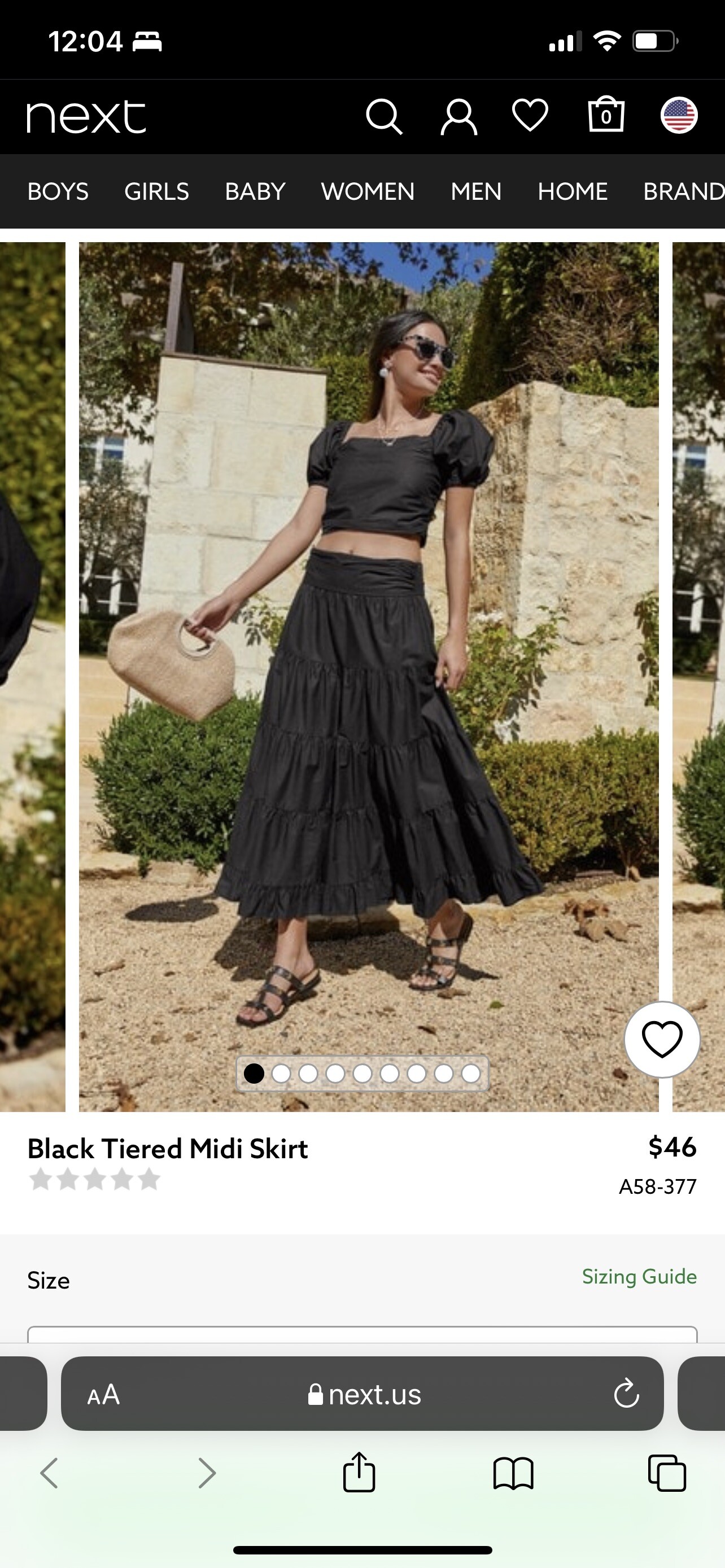
Task: Open the search magnifier icon
Action: pyautogui.click(x=383, y=116)
